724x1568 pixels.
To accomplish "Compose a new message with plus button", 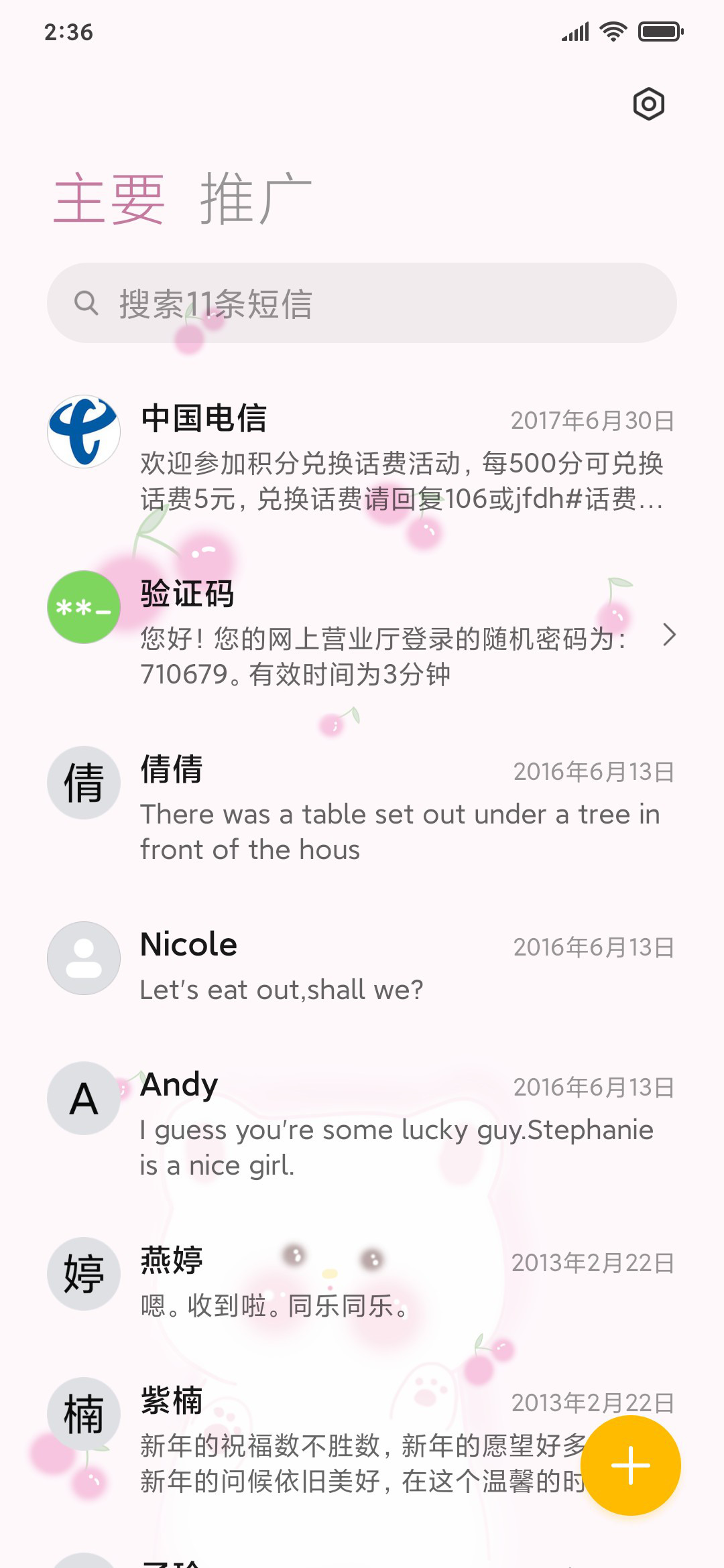I will coord(630,1465).
